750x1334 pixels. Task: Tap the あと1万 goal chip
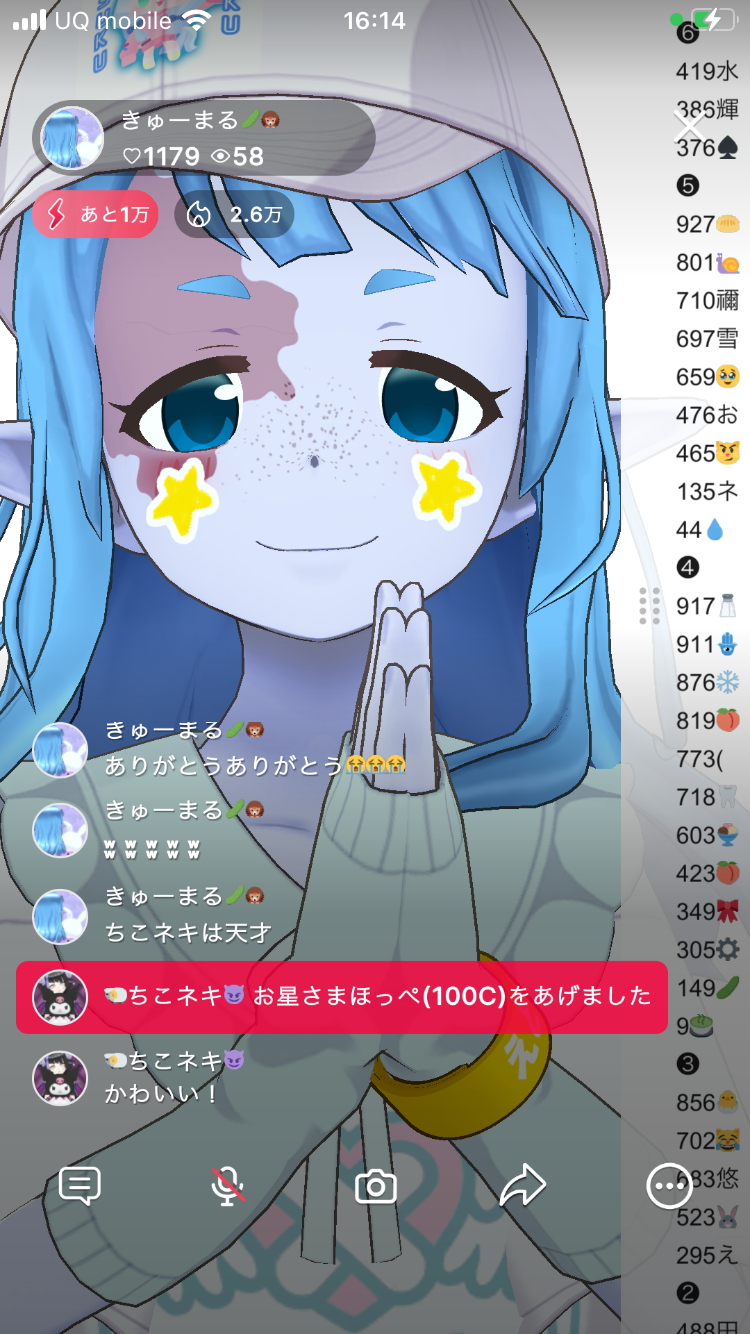click(95, 214)
